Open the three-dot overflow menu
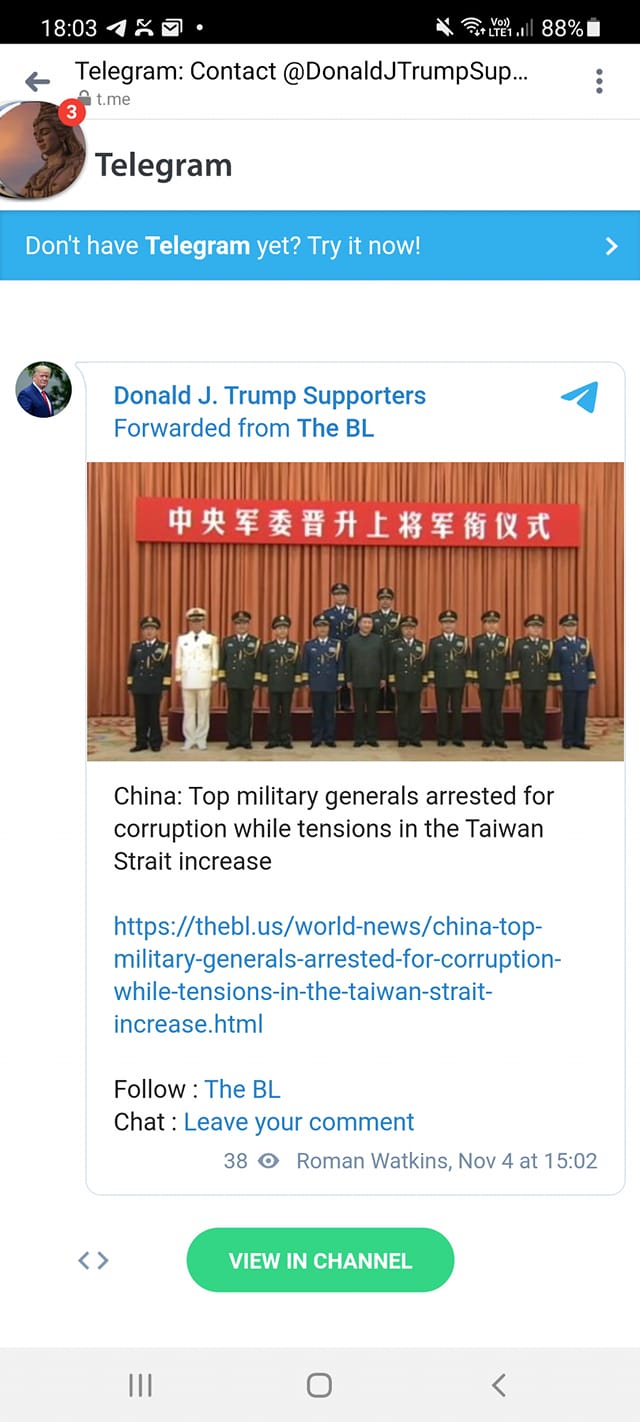This screenshot has width=640, height=1422. (599, 81)
